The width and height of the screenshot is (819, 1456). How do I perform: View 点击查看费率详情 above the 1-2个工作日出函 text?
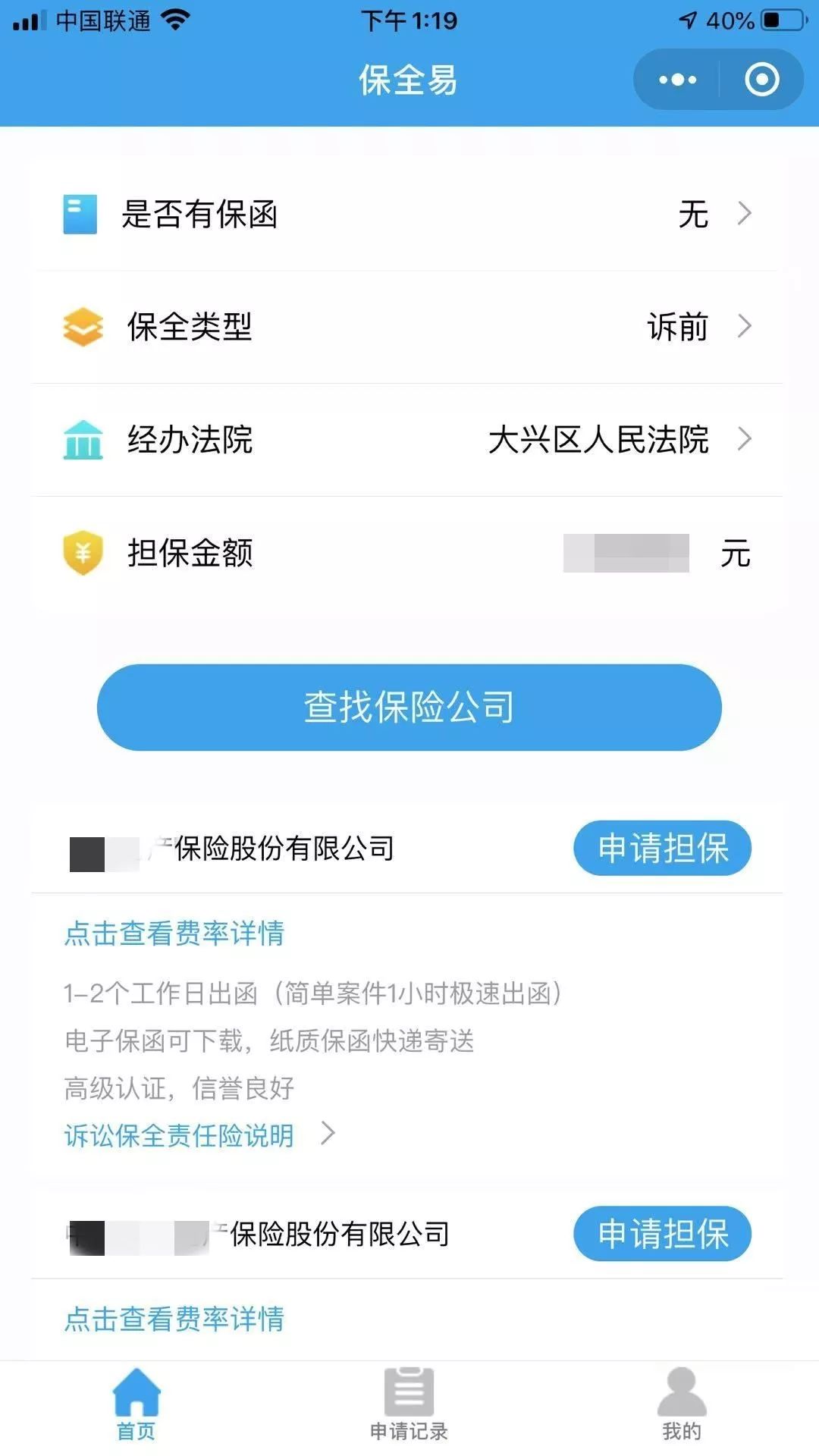(x=174, y=933)
